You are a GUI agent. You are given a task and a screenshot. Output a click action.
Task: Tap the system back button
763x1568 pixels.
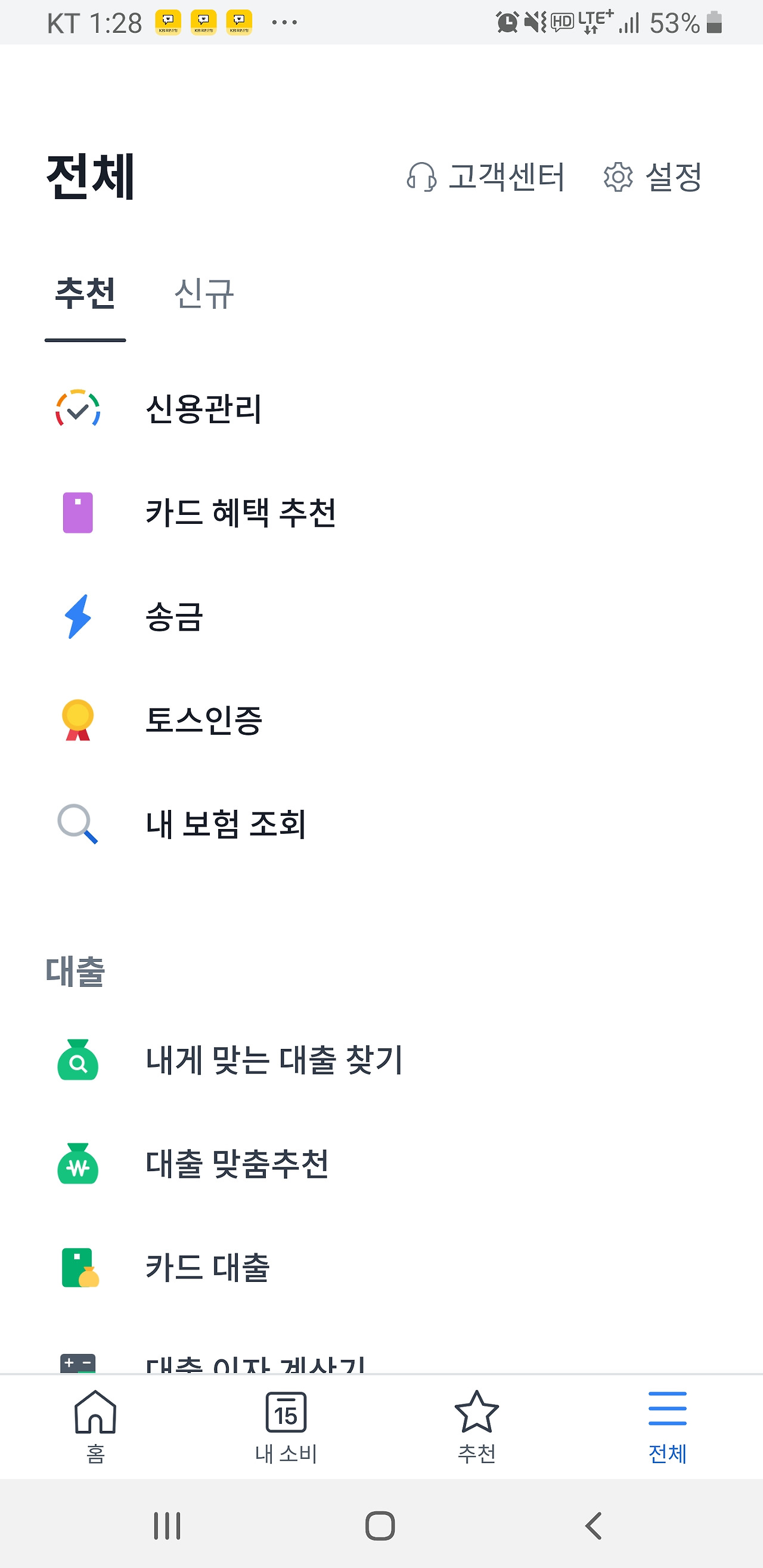click(594, 1526)
